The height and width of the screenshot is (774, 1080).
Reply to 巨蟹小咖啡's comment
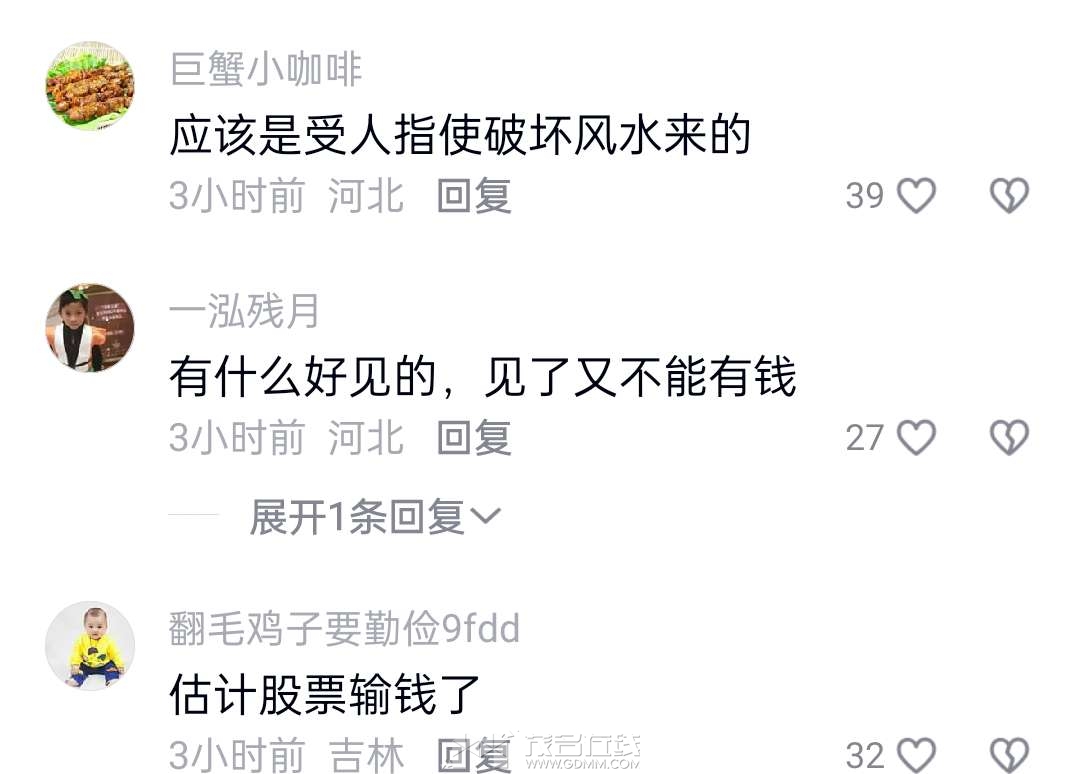click(474, 196)
